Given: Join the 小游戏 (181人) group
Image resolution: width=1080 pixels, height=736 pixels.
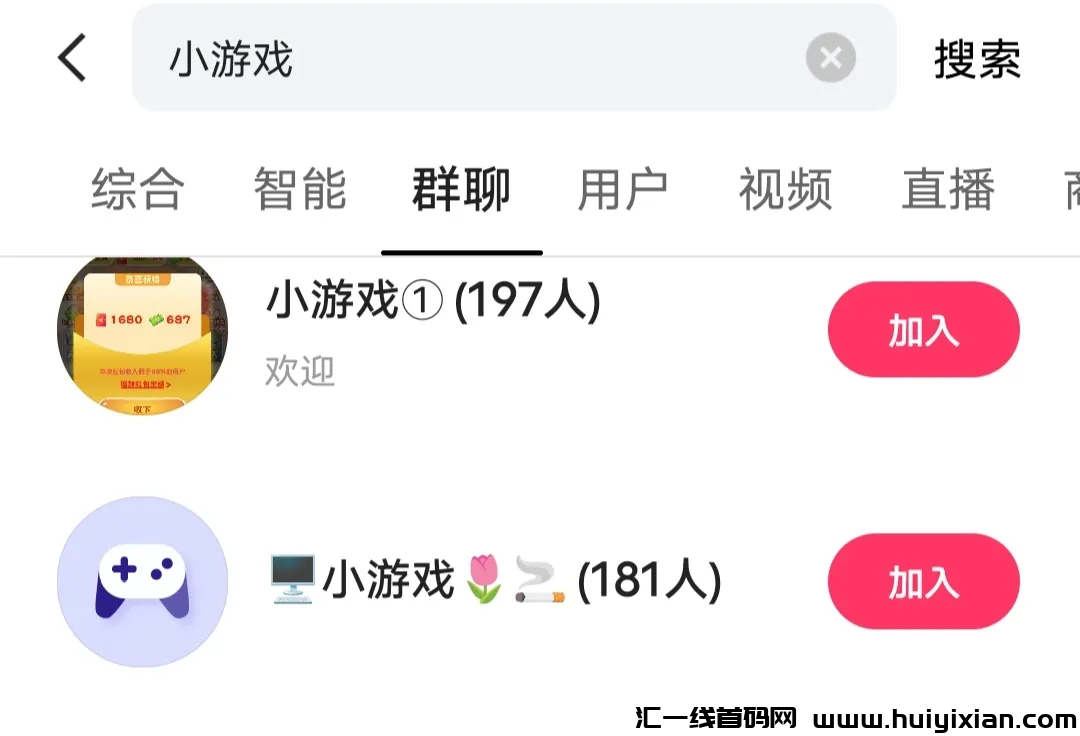Looking at the screenshot, I should tap(923, 582).
